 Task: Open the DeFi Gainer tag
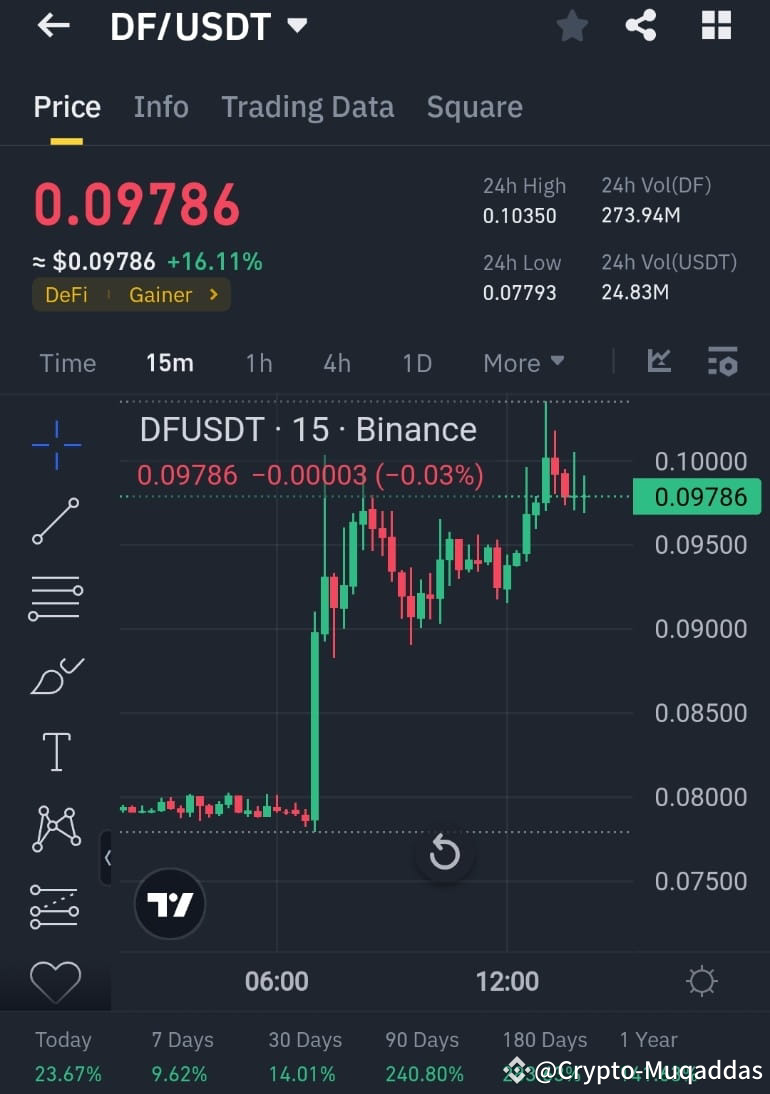tap(130, 295)
